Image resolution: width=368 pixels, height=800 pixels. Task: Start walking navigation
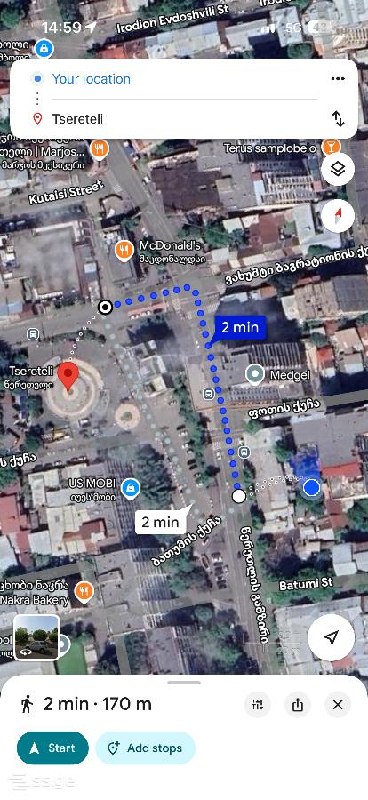pos(53,748)
